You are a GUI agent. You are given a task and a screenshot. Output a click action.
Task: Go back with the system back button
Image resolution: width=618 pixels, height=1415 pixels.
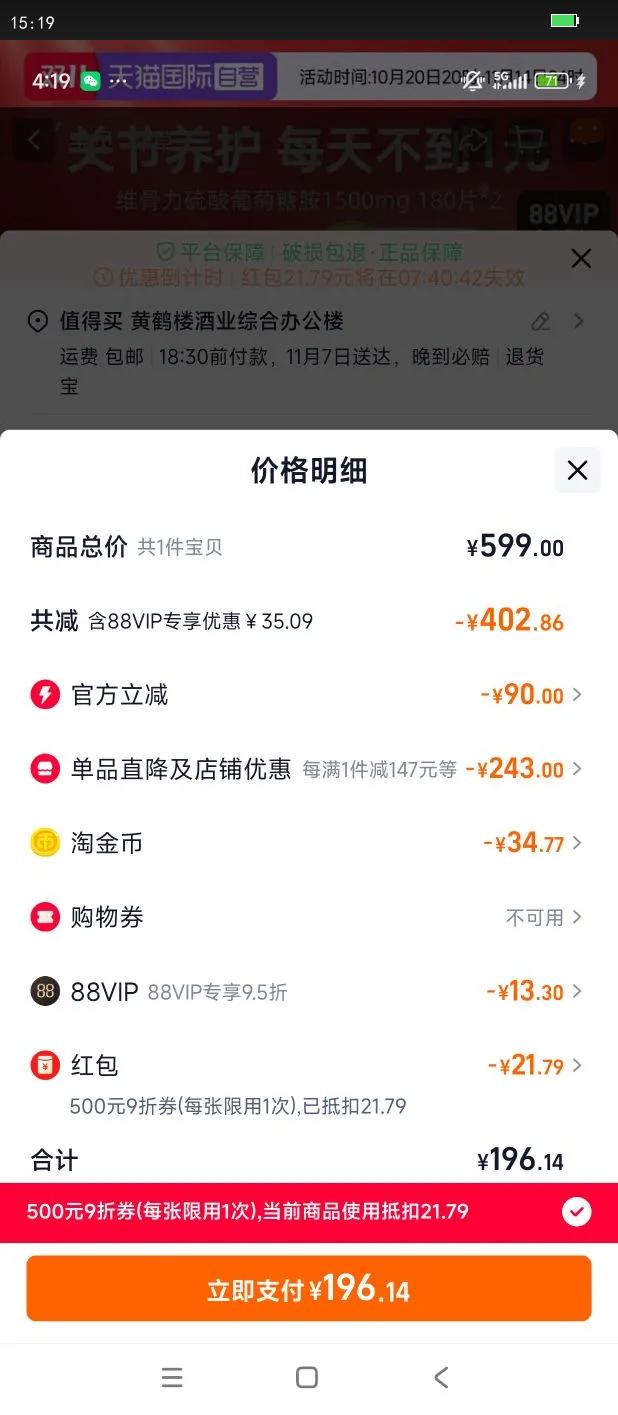(441, 1377)
